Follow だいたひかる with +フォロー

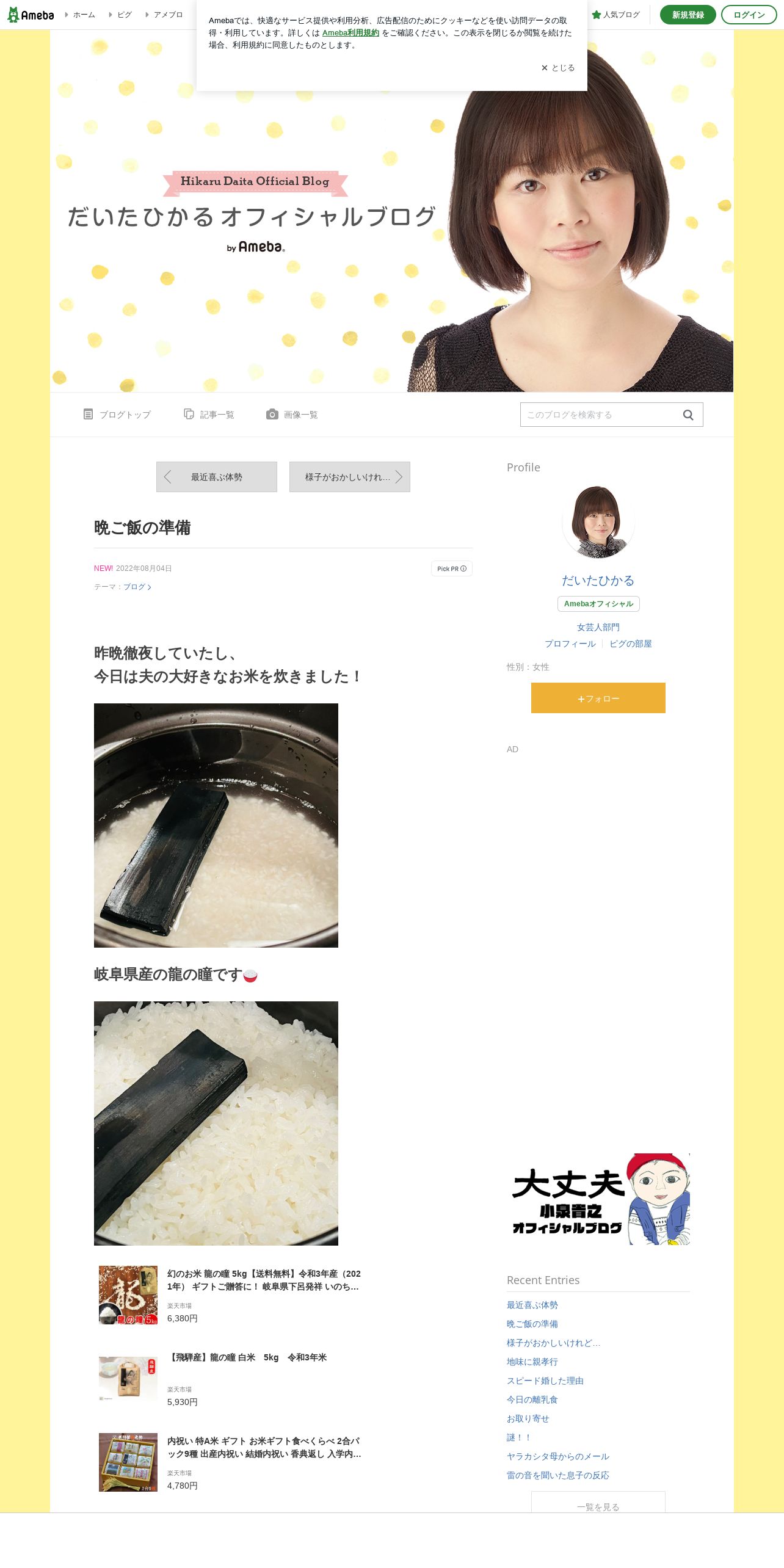pyautogui.click(x=598, y=698)
